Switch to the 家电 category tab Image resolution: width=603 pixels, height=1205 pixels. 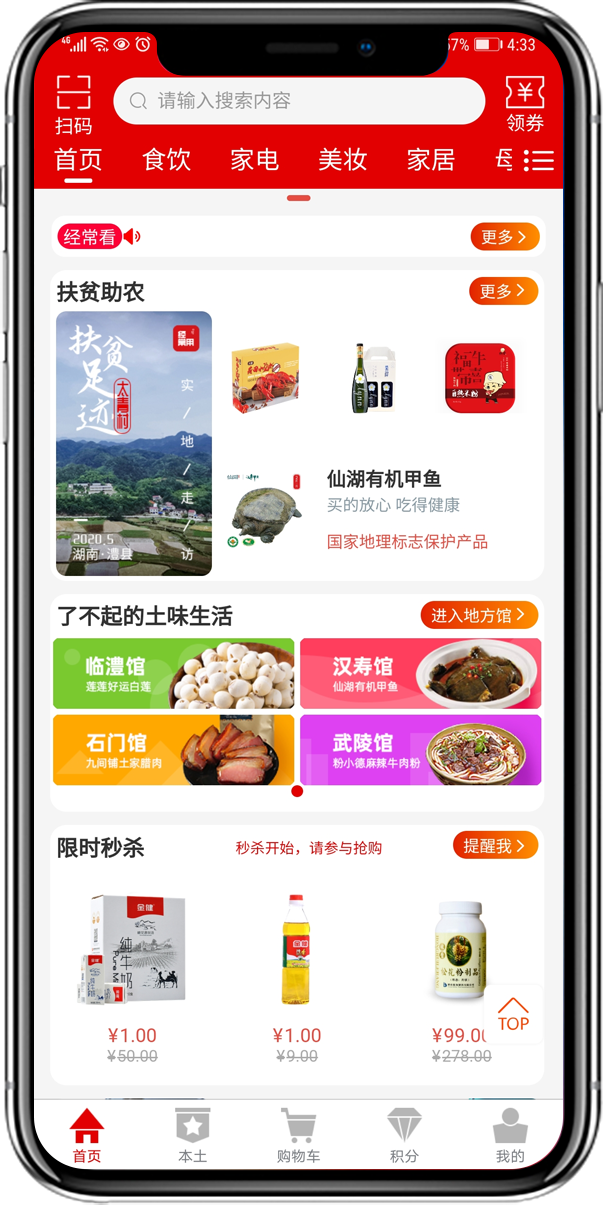pos(254,160)
